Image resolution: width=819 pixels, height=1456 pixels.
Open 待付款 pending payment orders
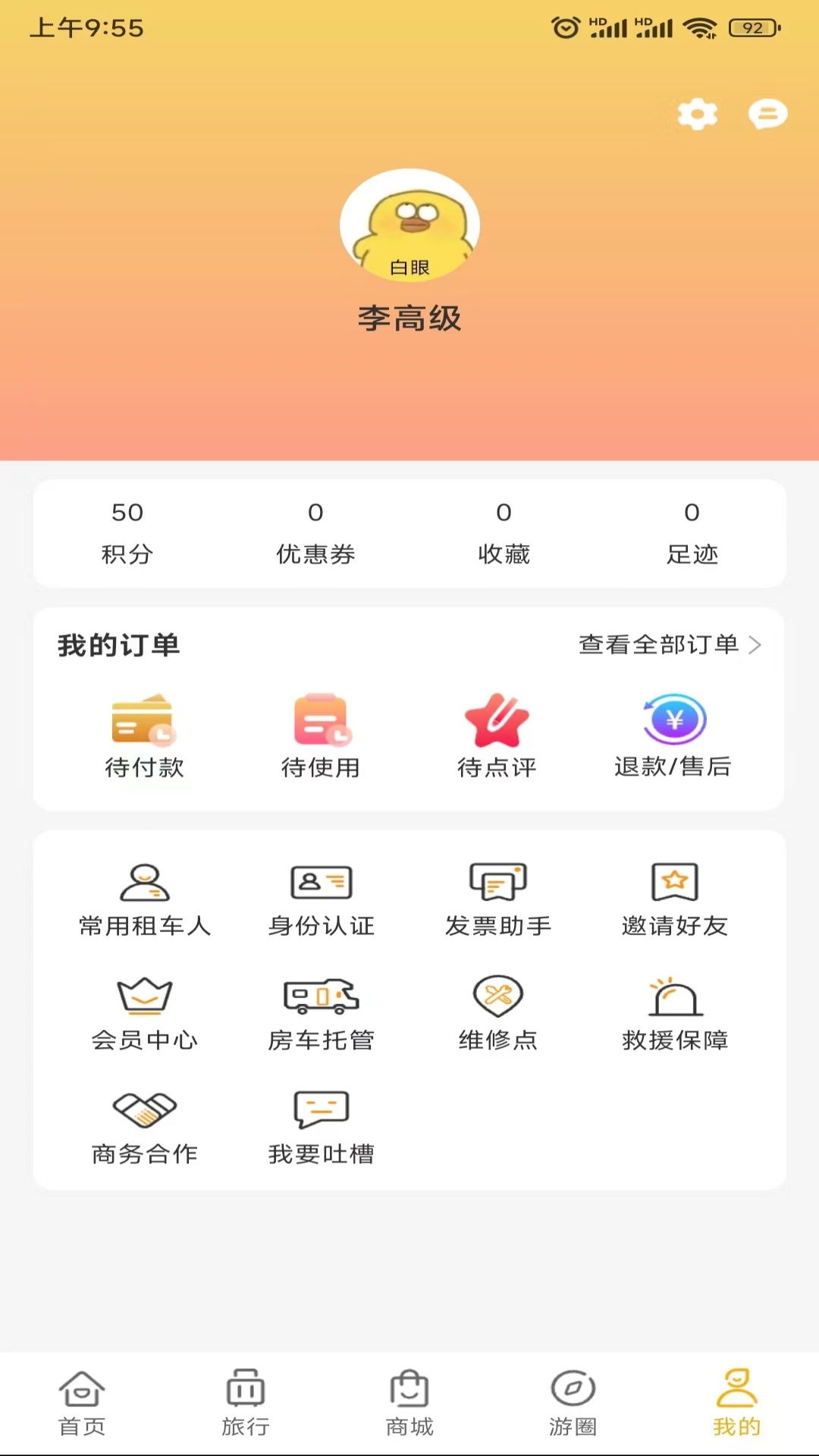point(144,736)
